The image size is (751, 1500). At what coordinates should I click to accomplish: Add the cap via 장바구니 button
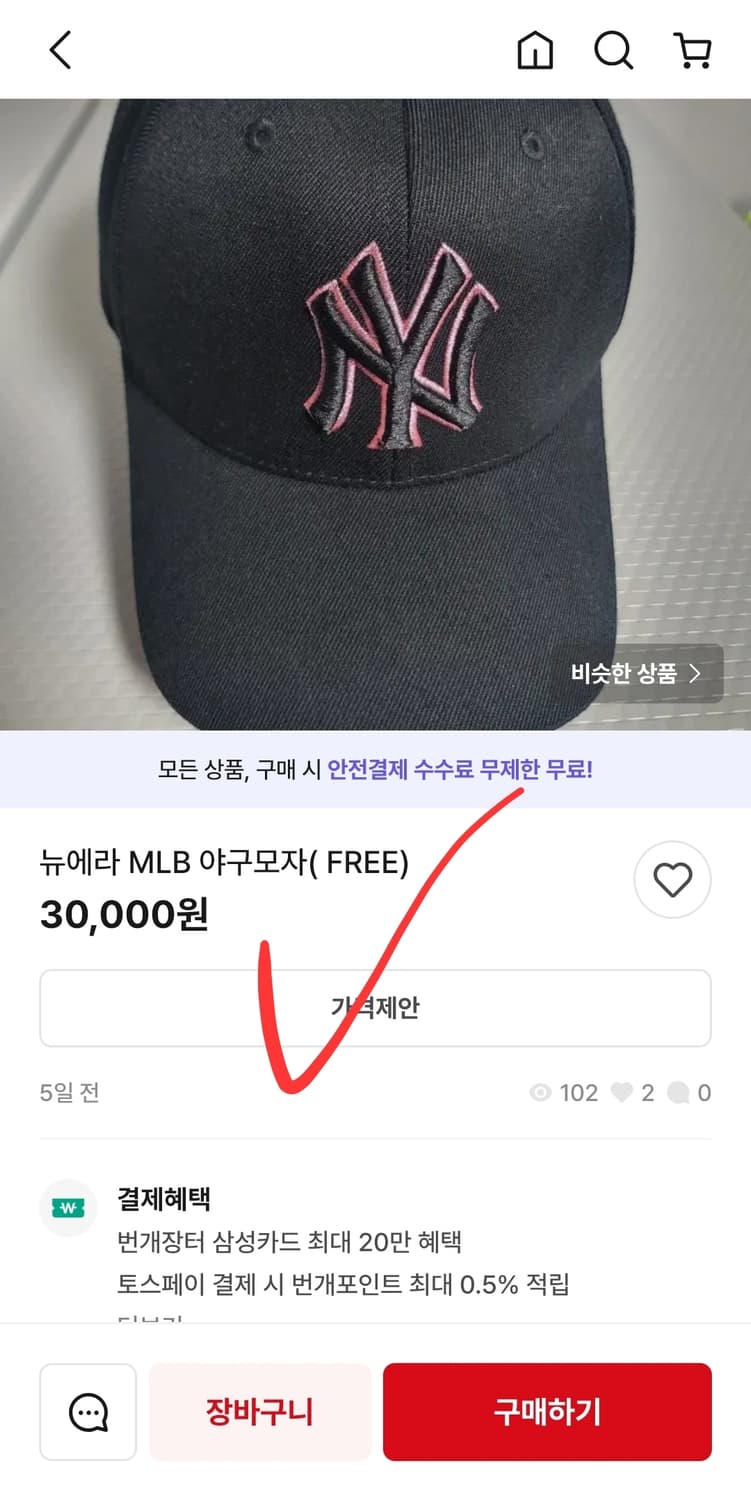(259, 1412)
